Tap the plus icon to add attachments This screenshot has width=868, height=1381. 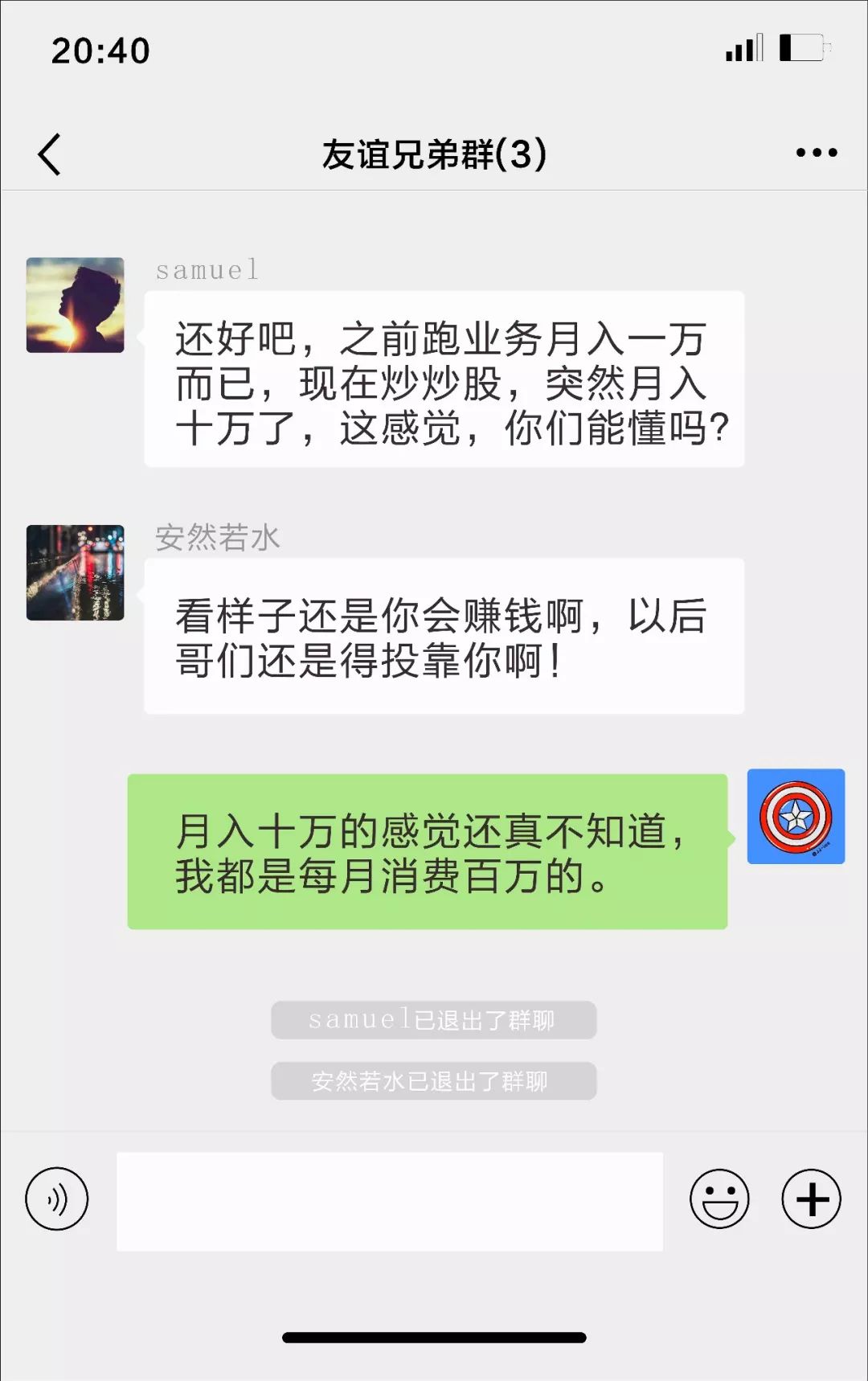tap(810, 1199)
